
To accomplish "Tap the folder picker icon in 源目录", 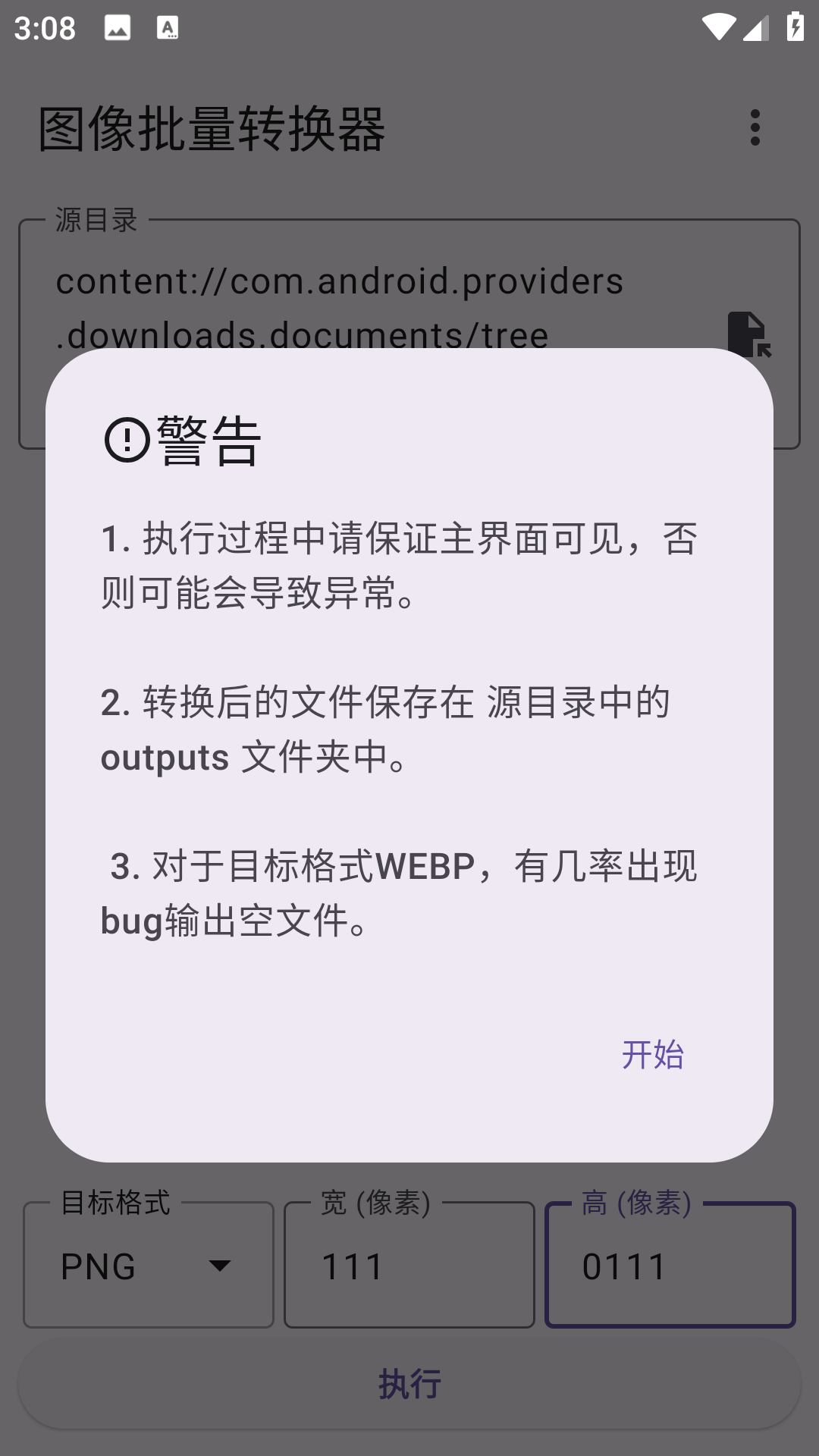I will 748,334.
